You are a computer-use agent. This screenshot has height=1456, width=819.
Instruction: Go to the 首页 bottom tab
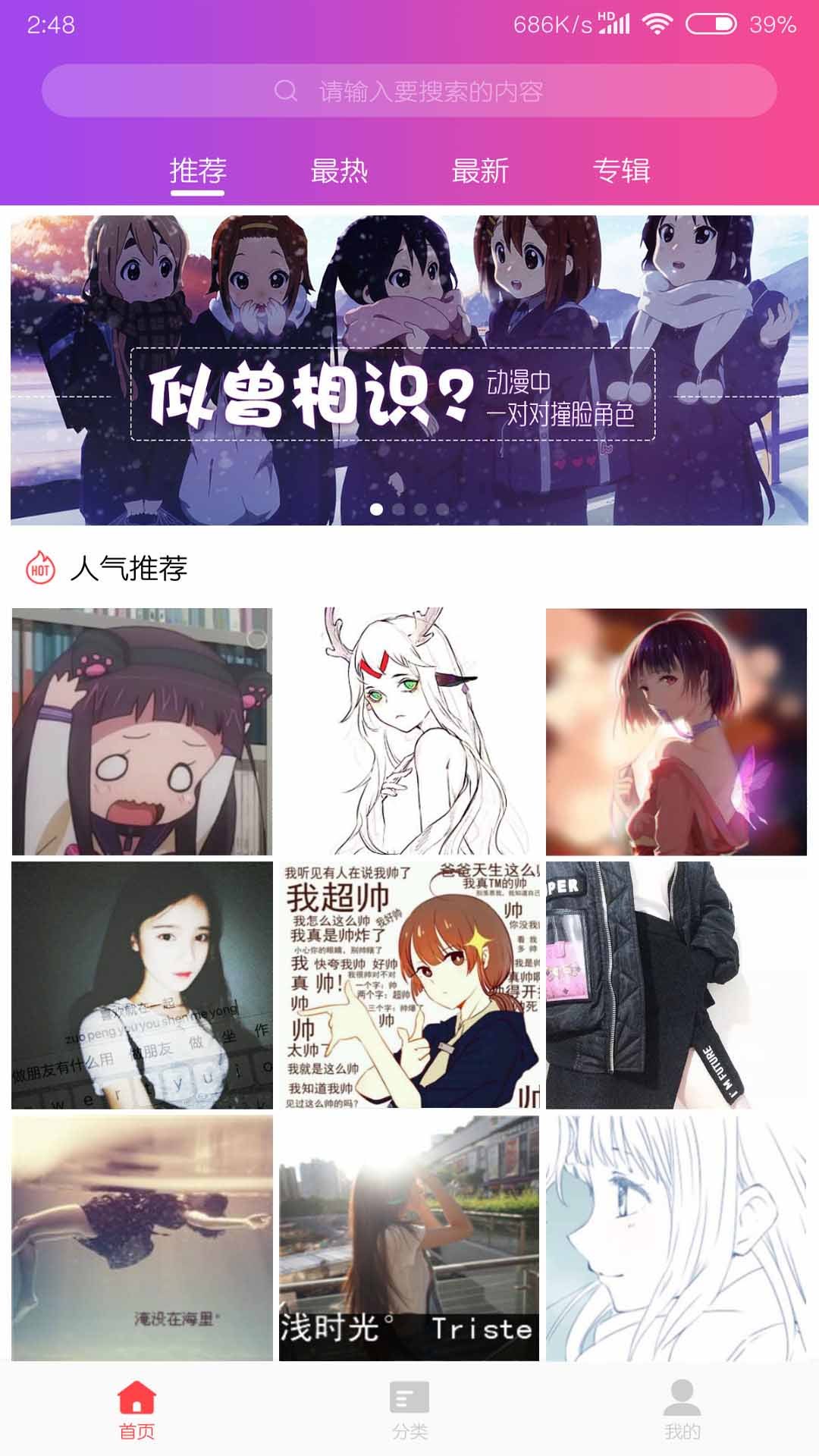click(x=136, y=1409)
